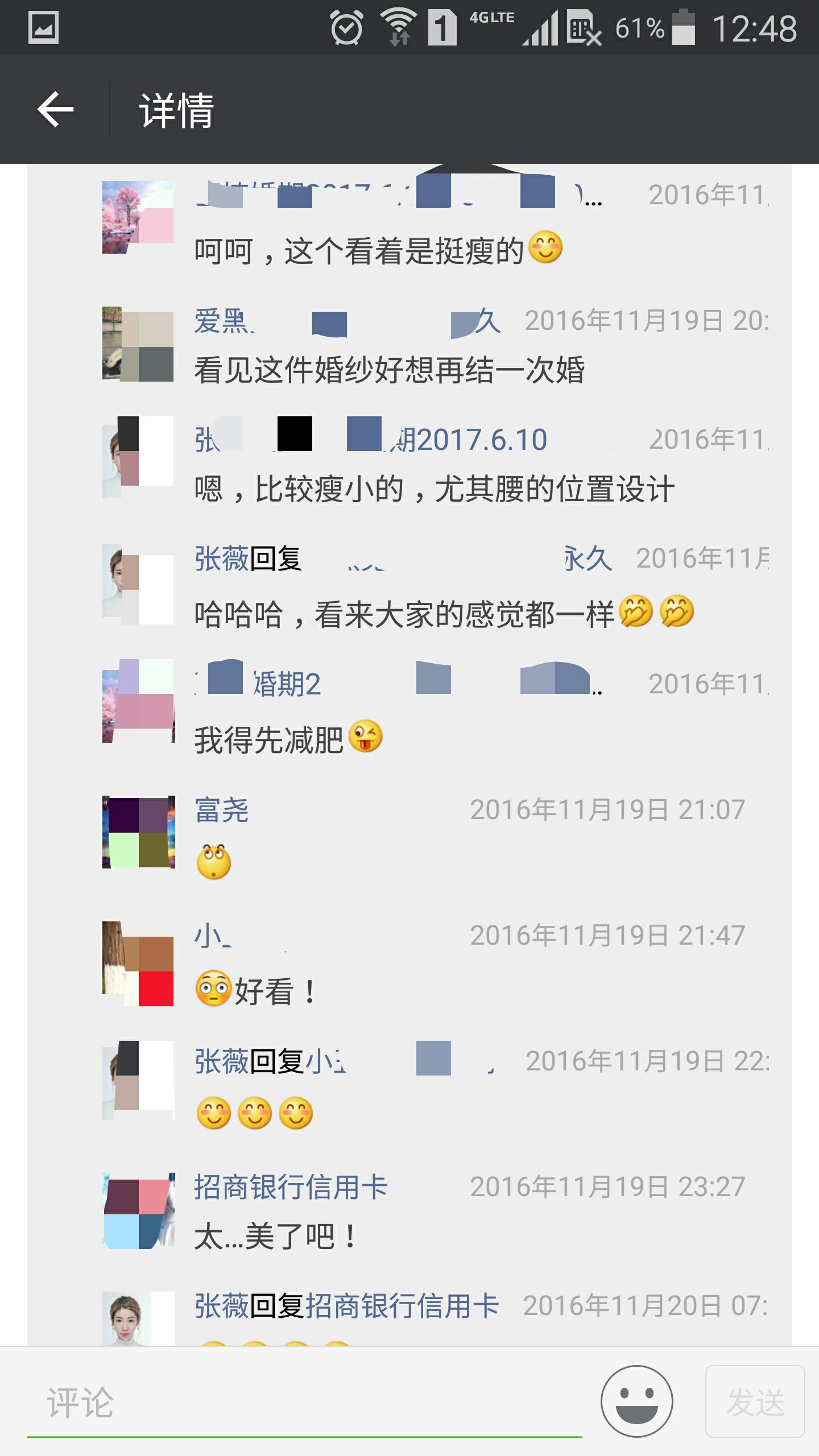Open 富尧's profile name link
Image resolution: width=819 pixels, height=1456 pixels.
(221, 810)
